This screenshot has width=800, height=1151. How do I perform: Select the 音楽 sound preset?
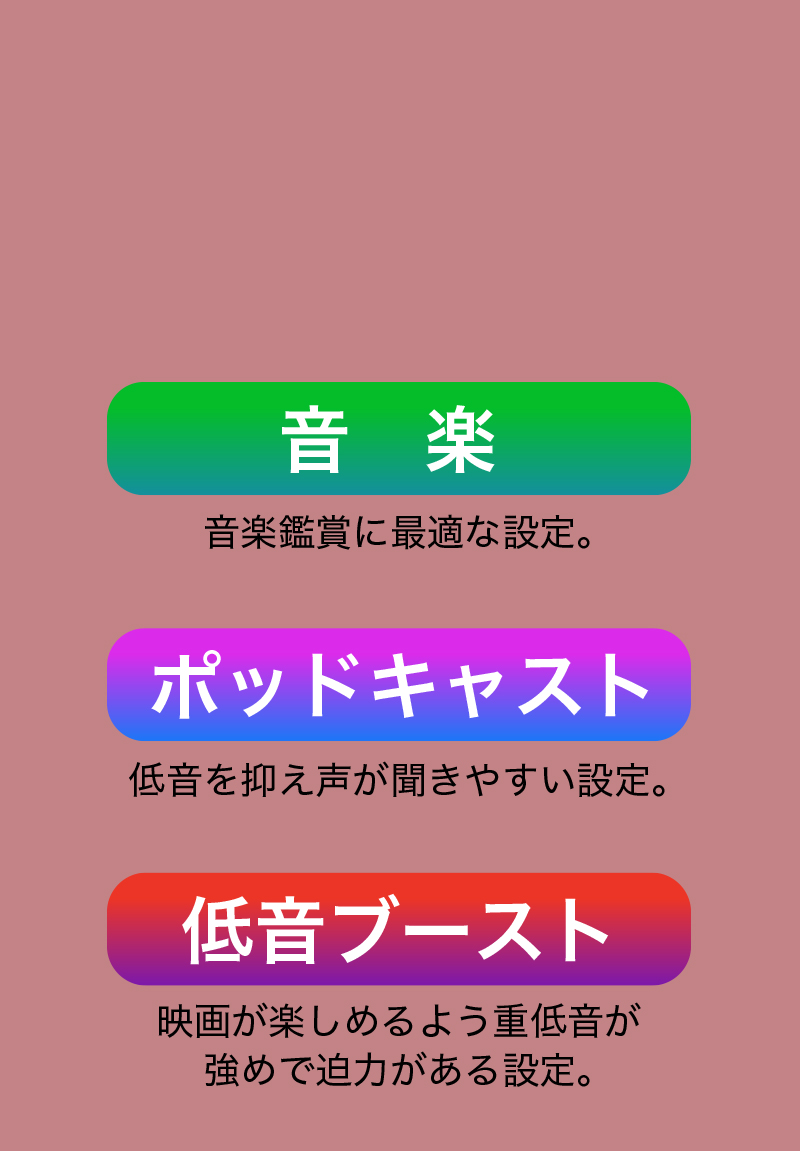pos(398,439)
